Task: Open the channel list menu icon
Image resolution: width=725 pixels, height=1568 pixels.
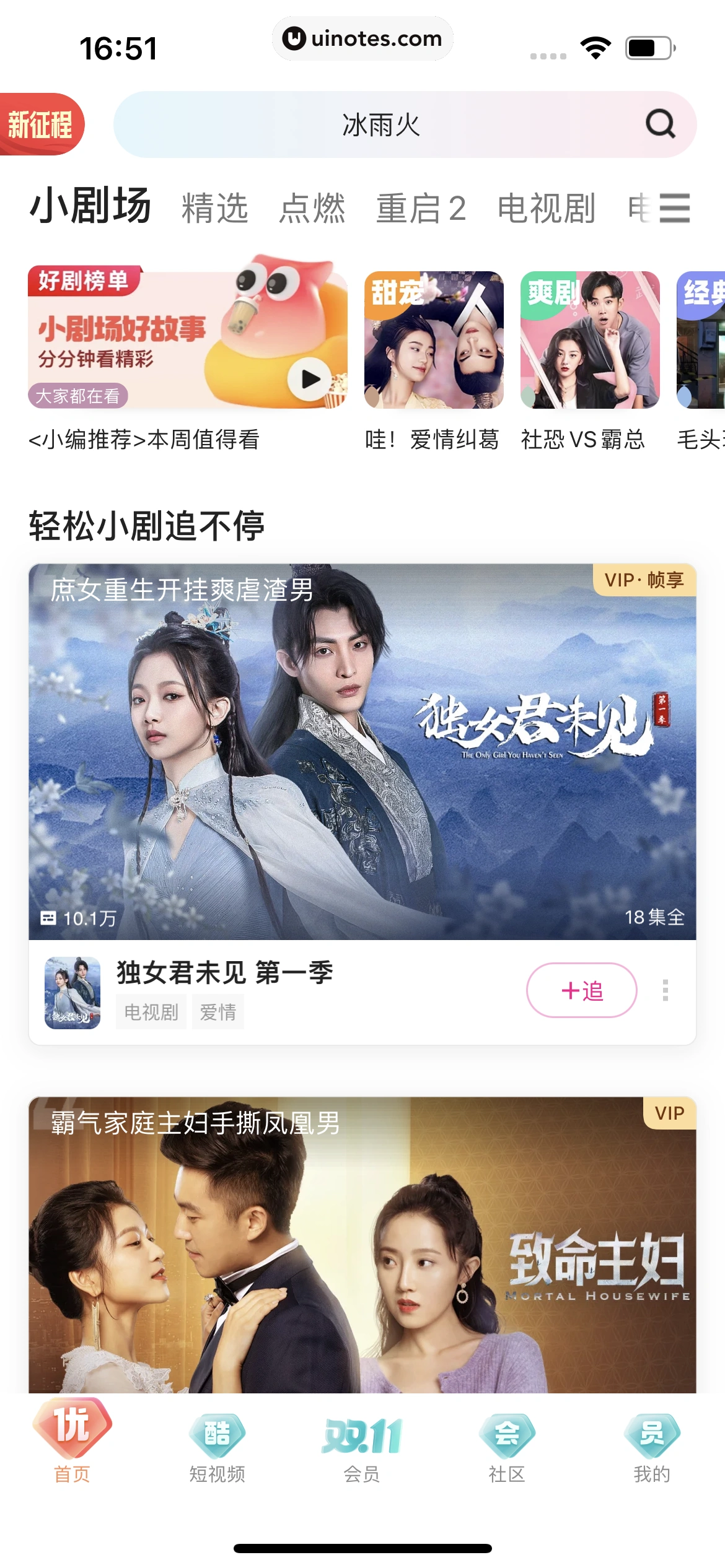Action: [x=674, y=208]
